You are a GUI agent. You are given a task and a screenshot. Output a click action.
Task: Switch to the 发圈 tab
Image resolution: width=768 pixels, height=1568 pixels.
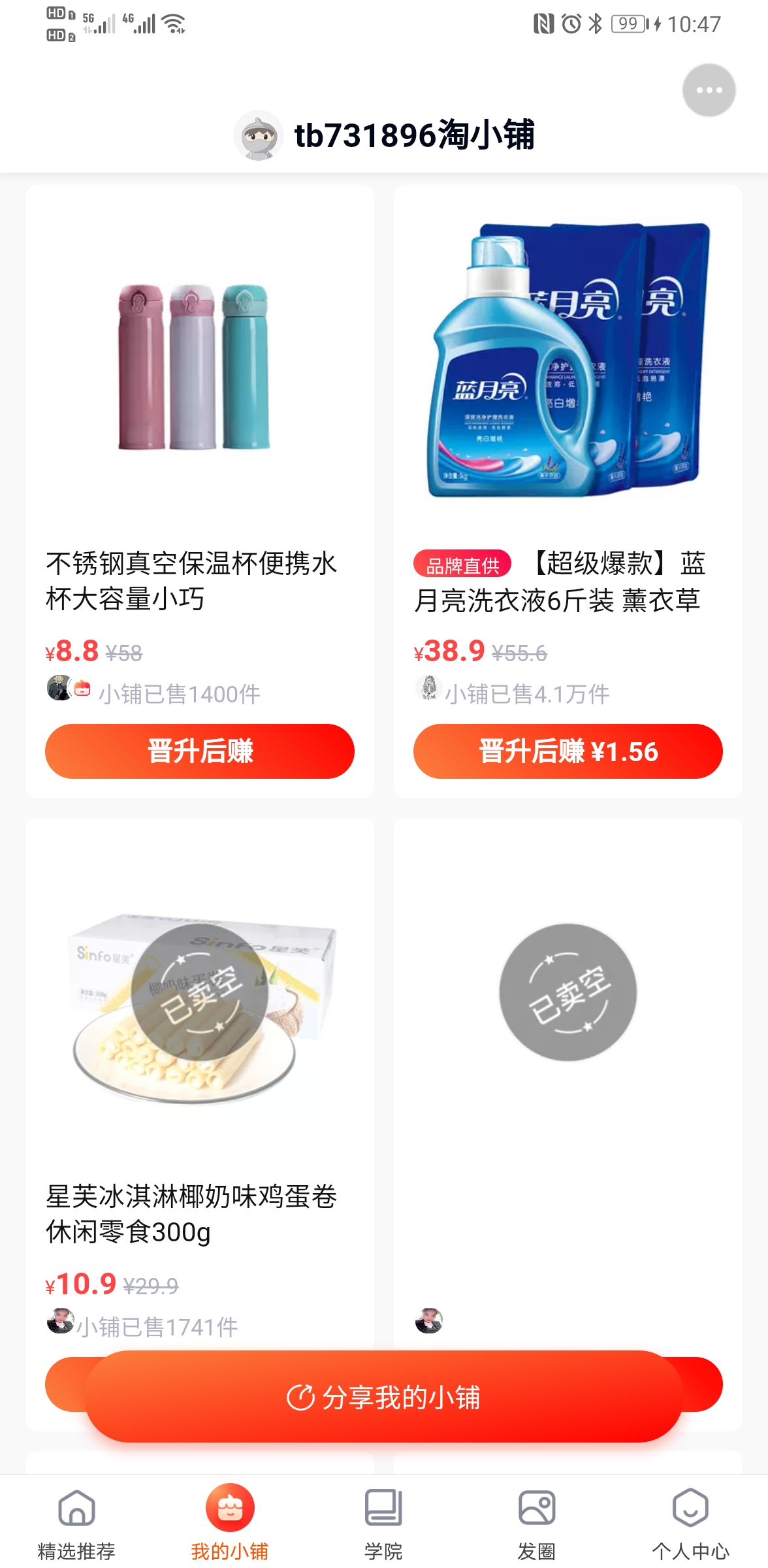pos(537,1522)
